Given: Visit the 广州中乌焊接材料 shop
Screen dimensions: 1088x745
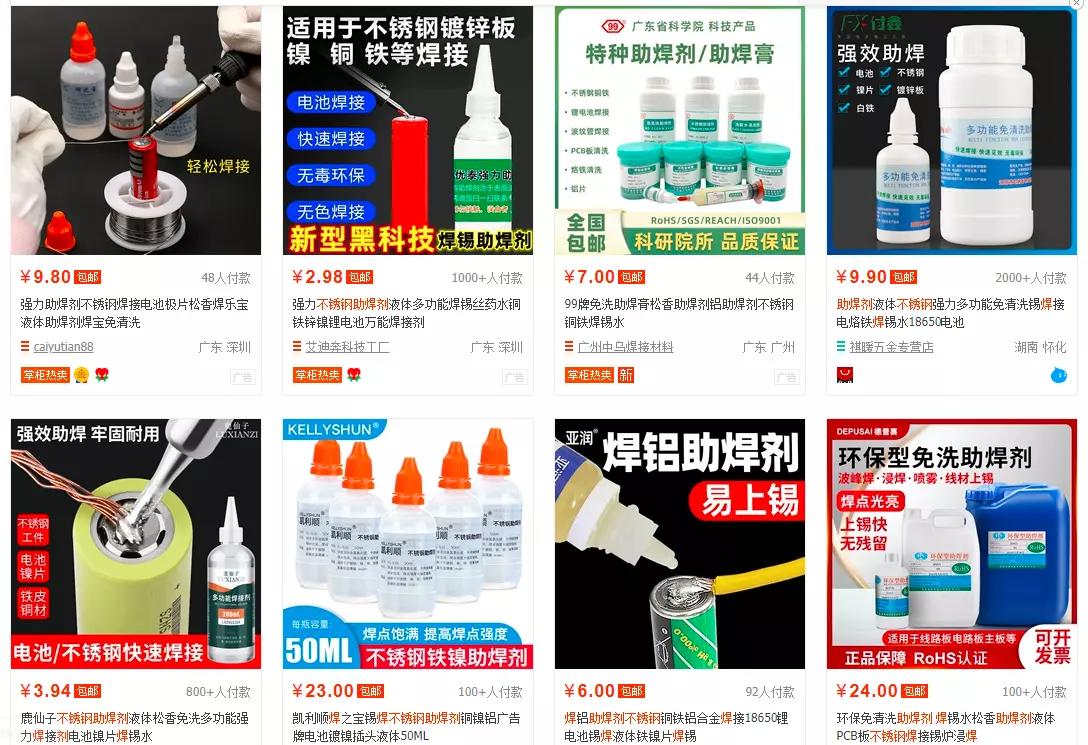Looking at the screenshot, I should (x=625, y=347).
